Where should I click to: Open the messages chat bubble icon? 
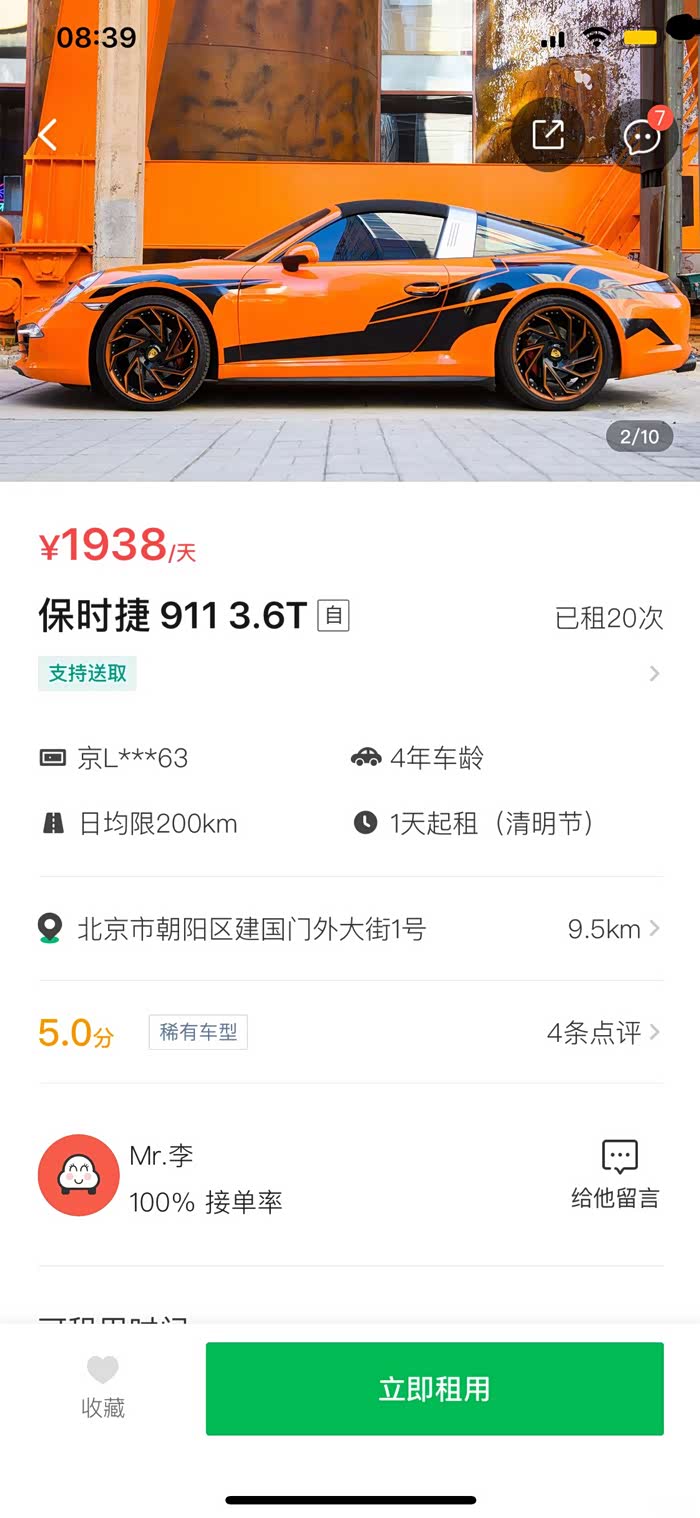pyautogui.click(x=642, y=135)
